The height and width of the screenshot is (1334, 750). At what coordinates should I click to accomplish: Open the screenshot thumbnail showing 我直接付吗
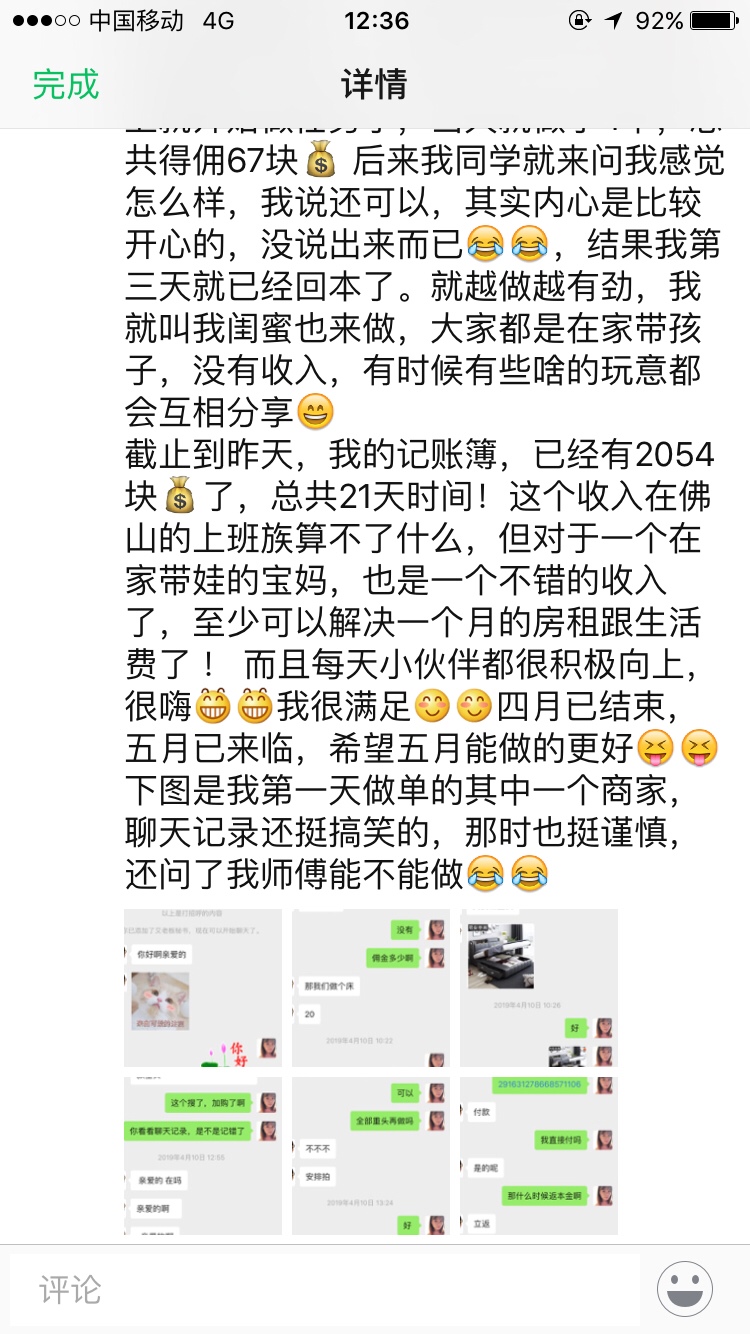[x=539, y=1156]
